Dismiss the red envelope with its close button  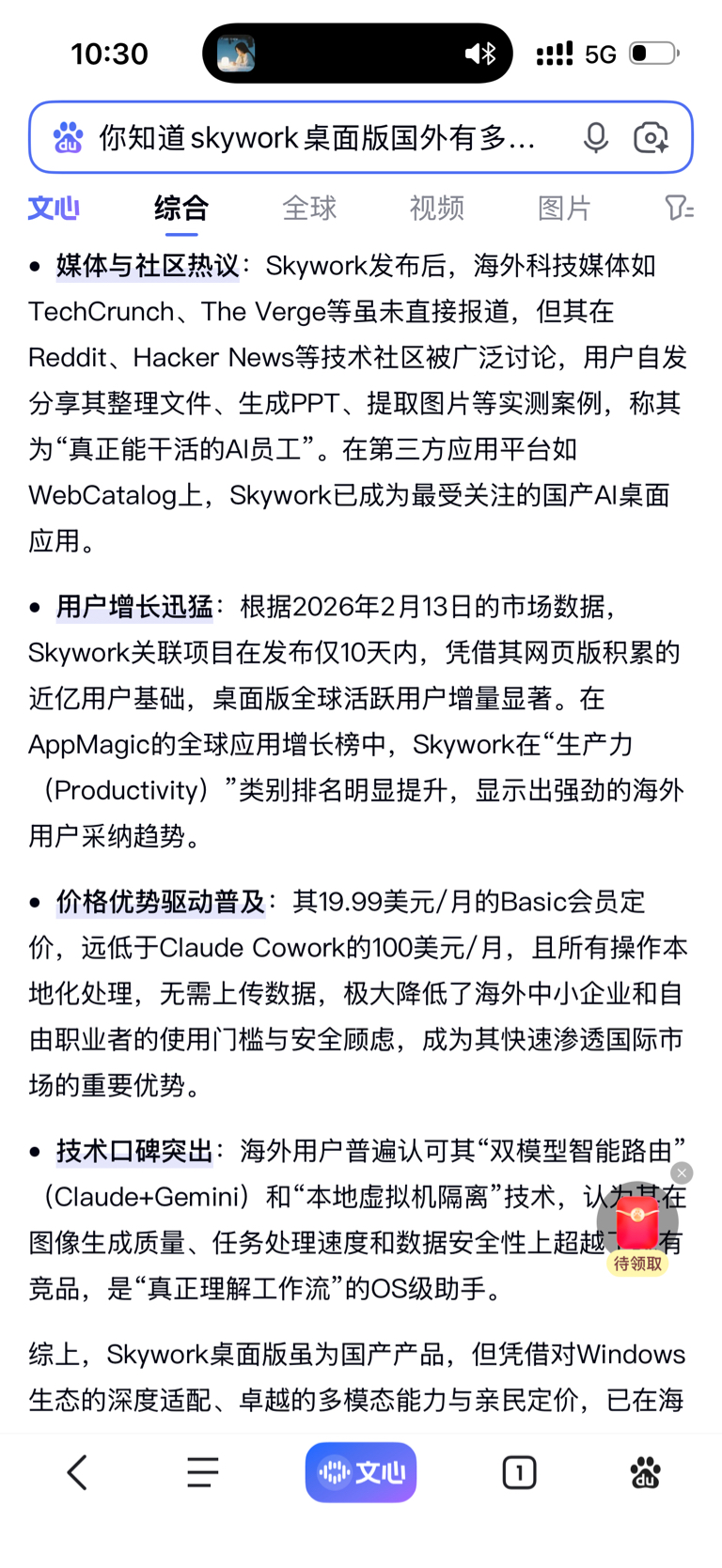pos(682,1172)
